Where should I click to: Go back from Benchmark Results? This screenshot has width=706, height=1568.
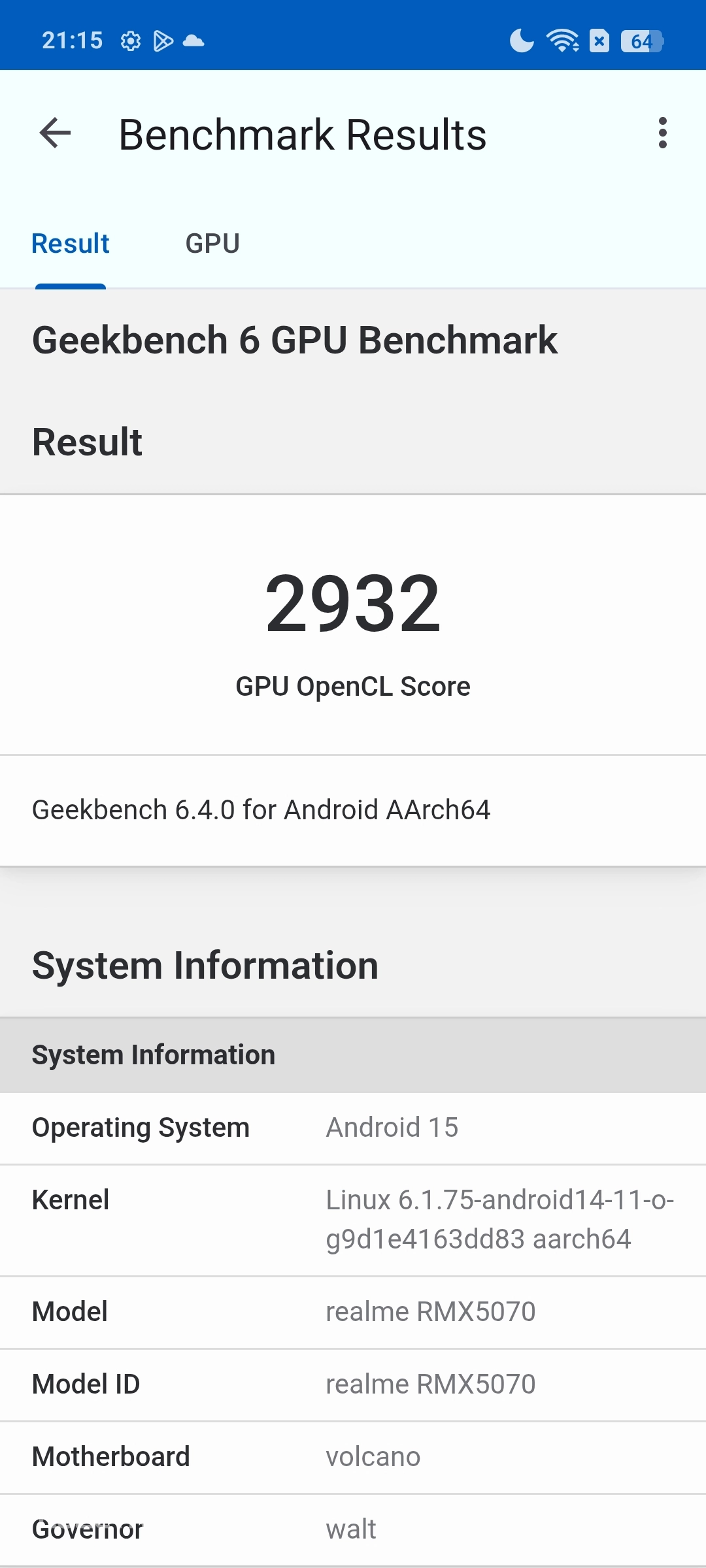tap(55, 133)
